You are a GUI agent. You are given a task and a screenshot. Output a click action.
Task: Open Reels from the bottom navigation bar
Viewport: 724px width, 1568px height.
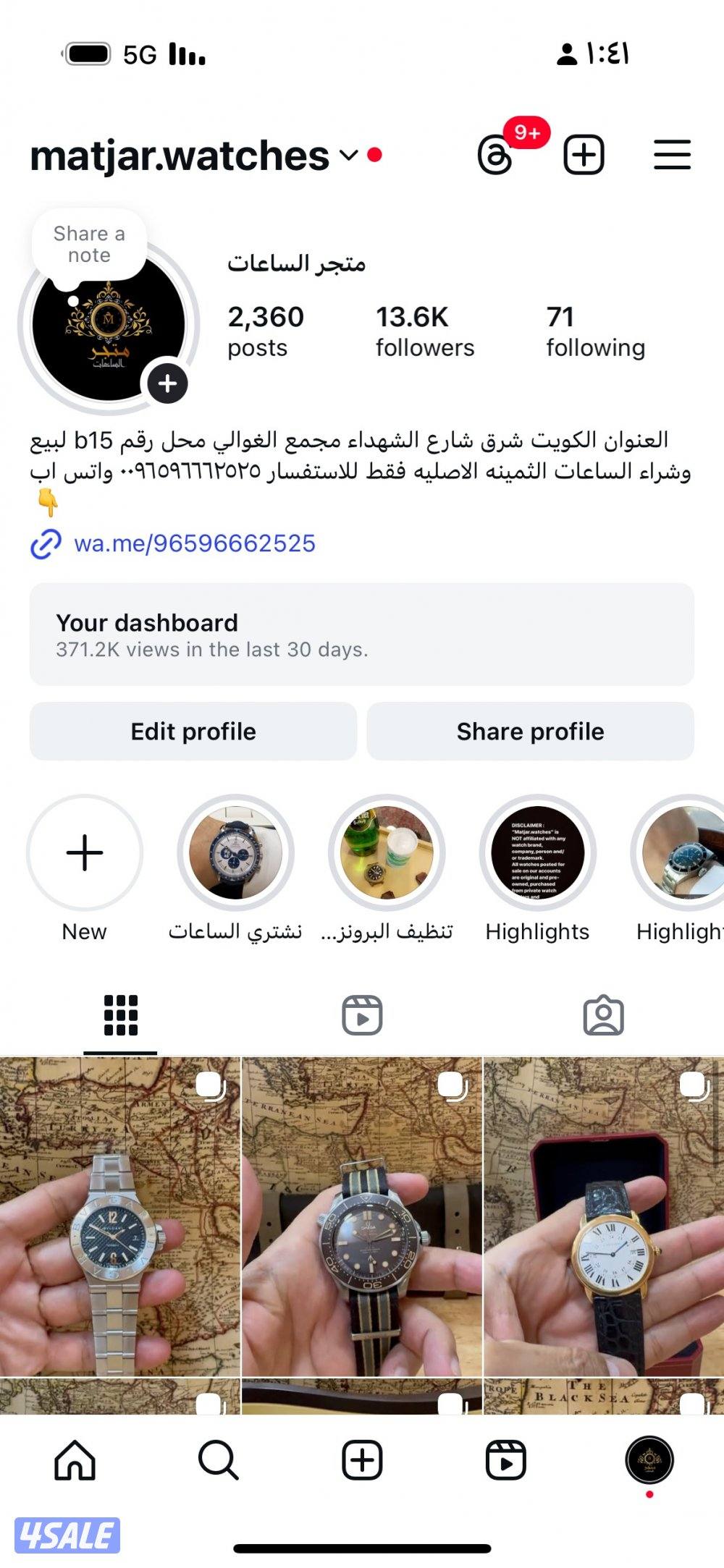507,1461
